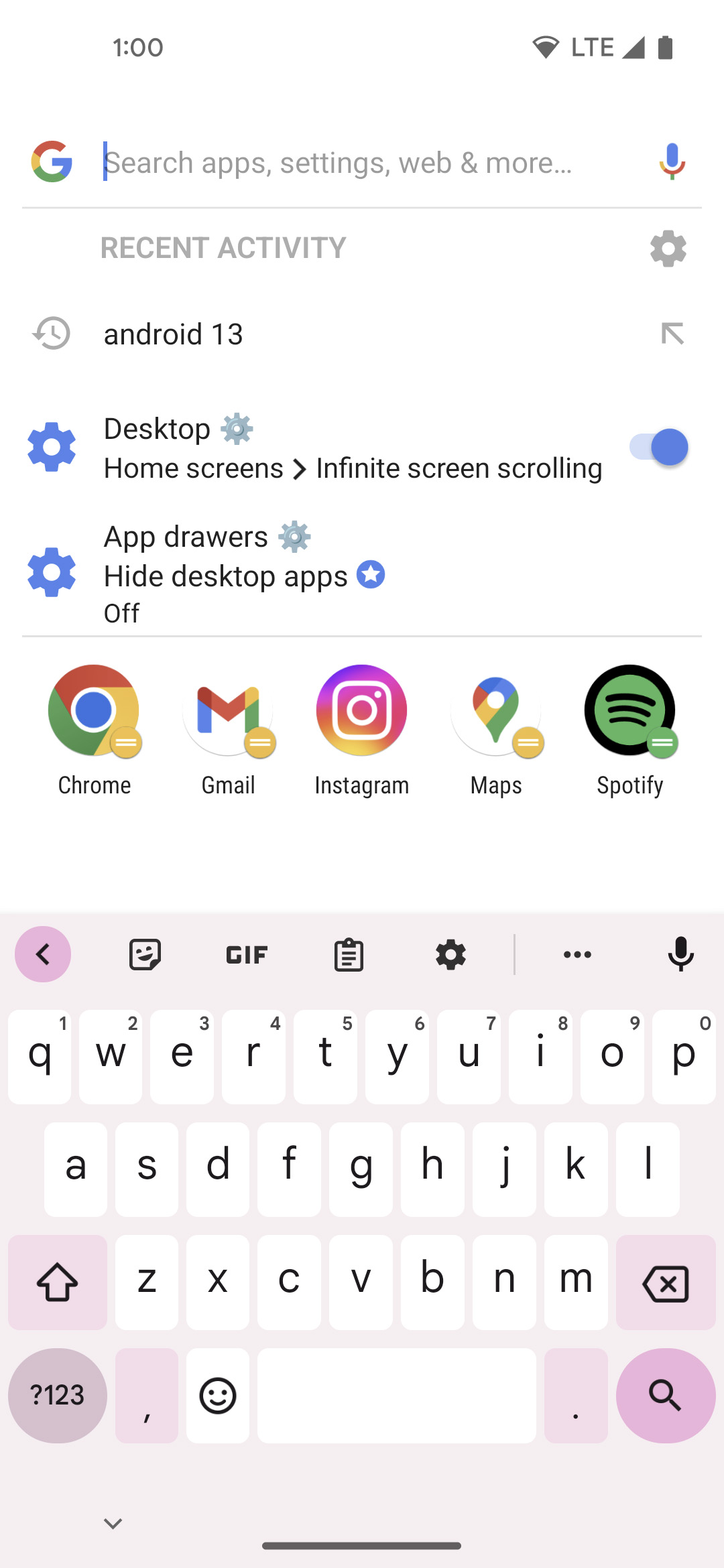Open recent activity settings gear

[668, 249]
